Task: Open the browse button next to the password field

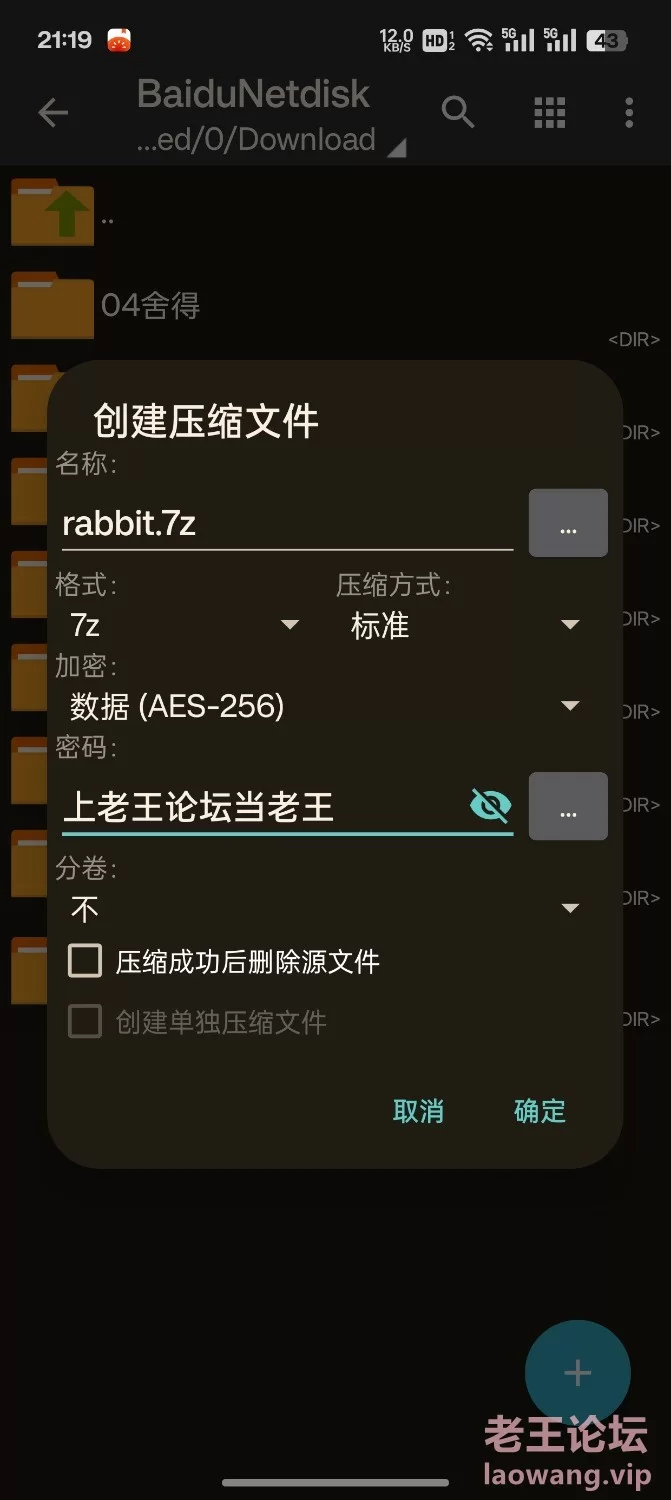Action: (x=568, y=806)
